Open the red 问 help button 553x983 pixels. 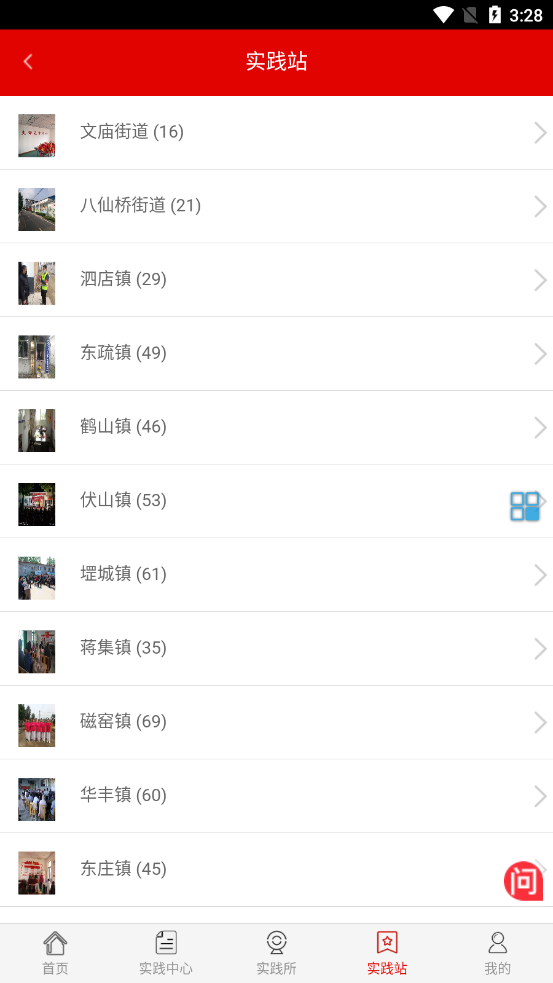click(524, 881)
